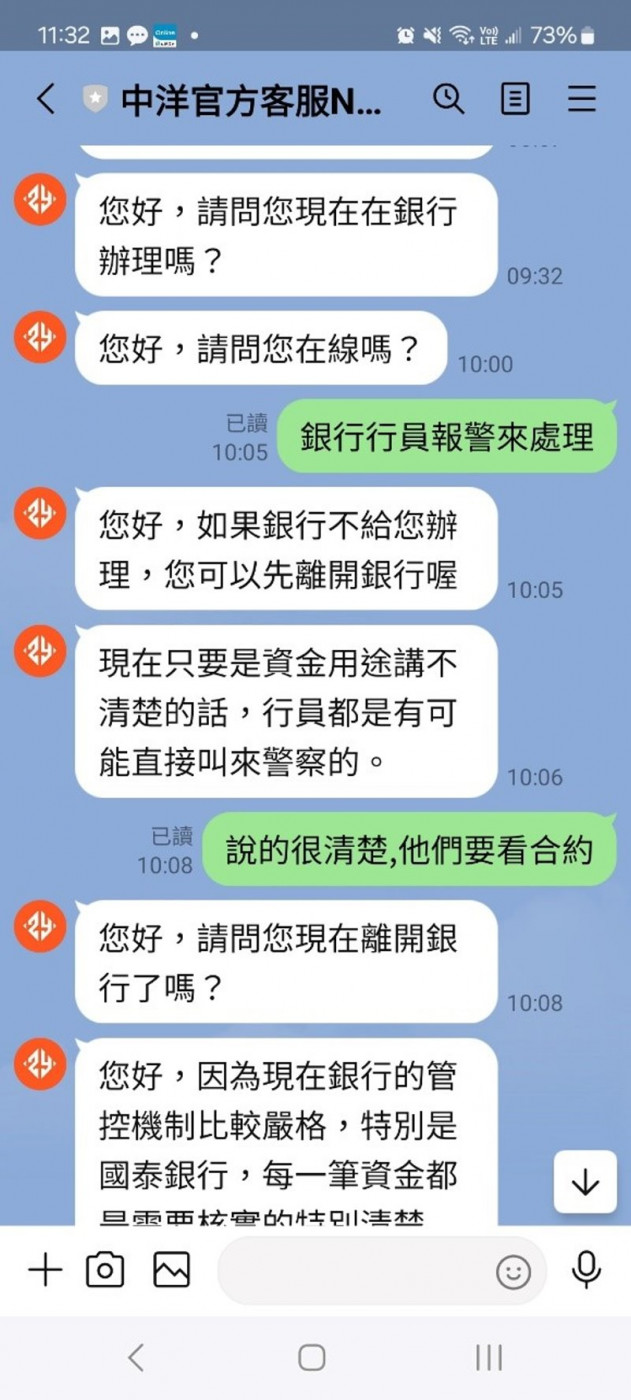Viewport: 631px width, 1400px height.
Task: Focus the message input field
Action: pyautogui.click(x=355, y=1271)
